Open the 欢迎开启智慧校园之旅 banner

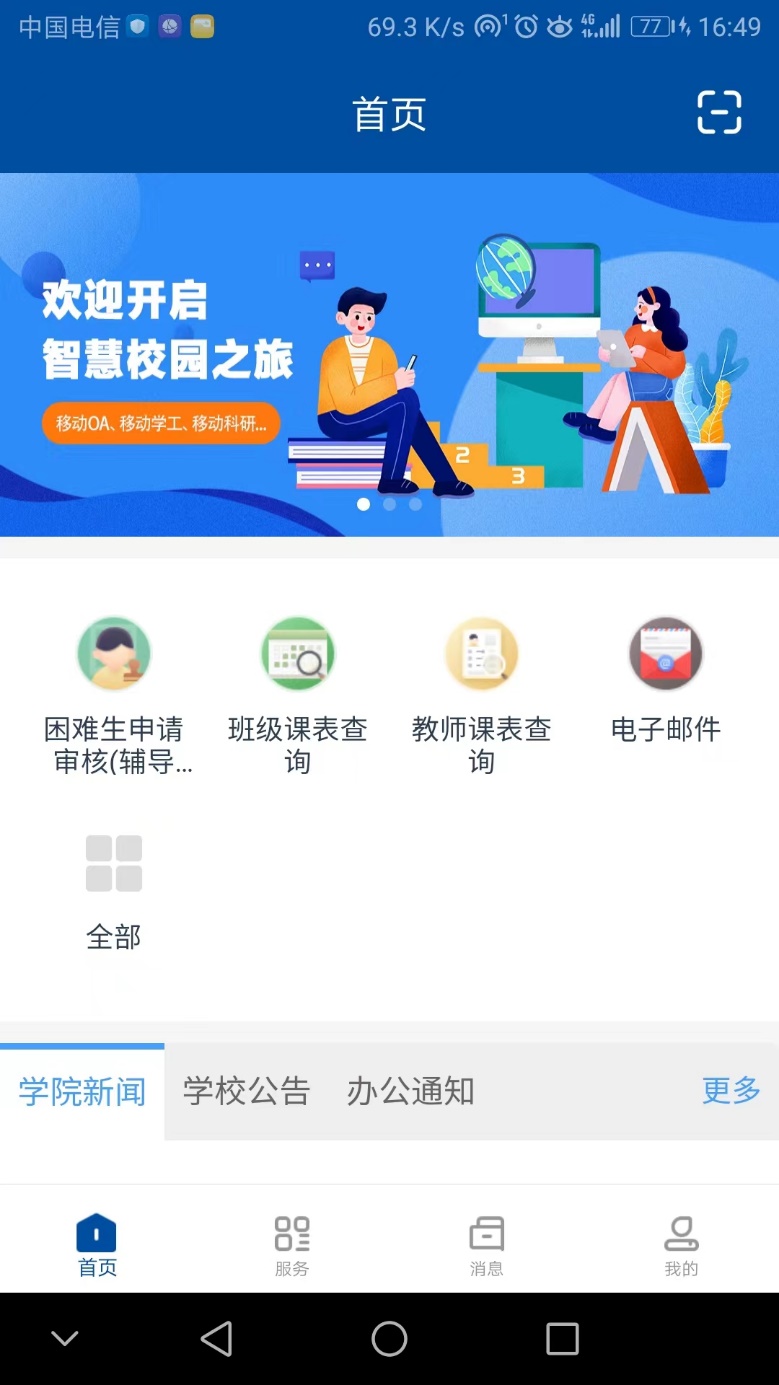click(x=389, y=354)
